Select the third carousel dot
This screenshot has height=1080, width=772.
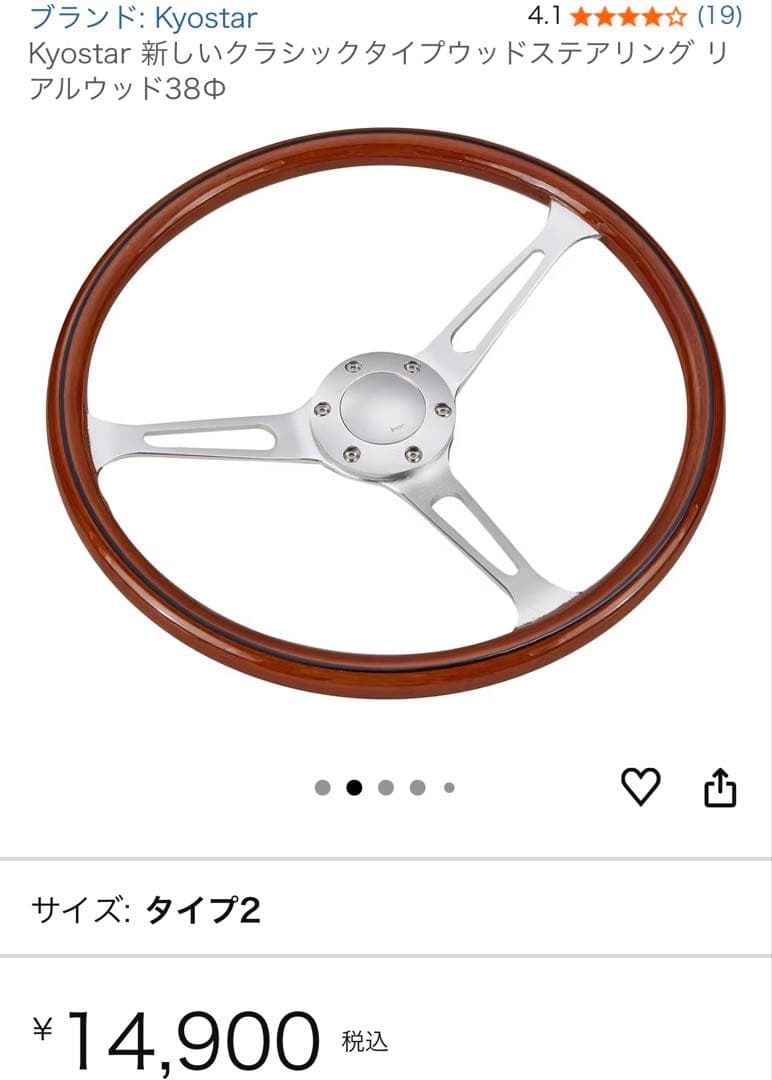pyautogui.click(x=387, y=788)
